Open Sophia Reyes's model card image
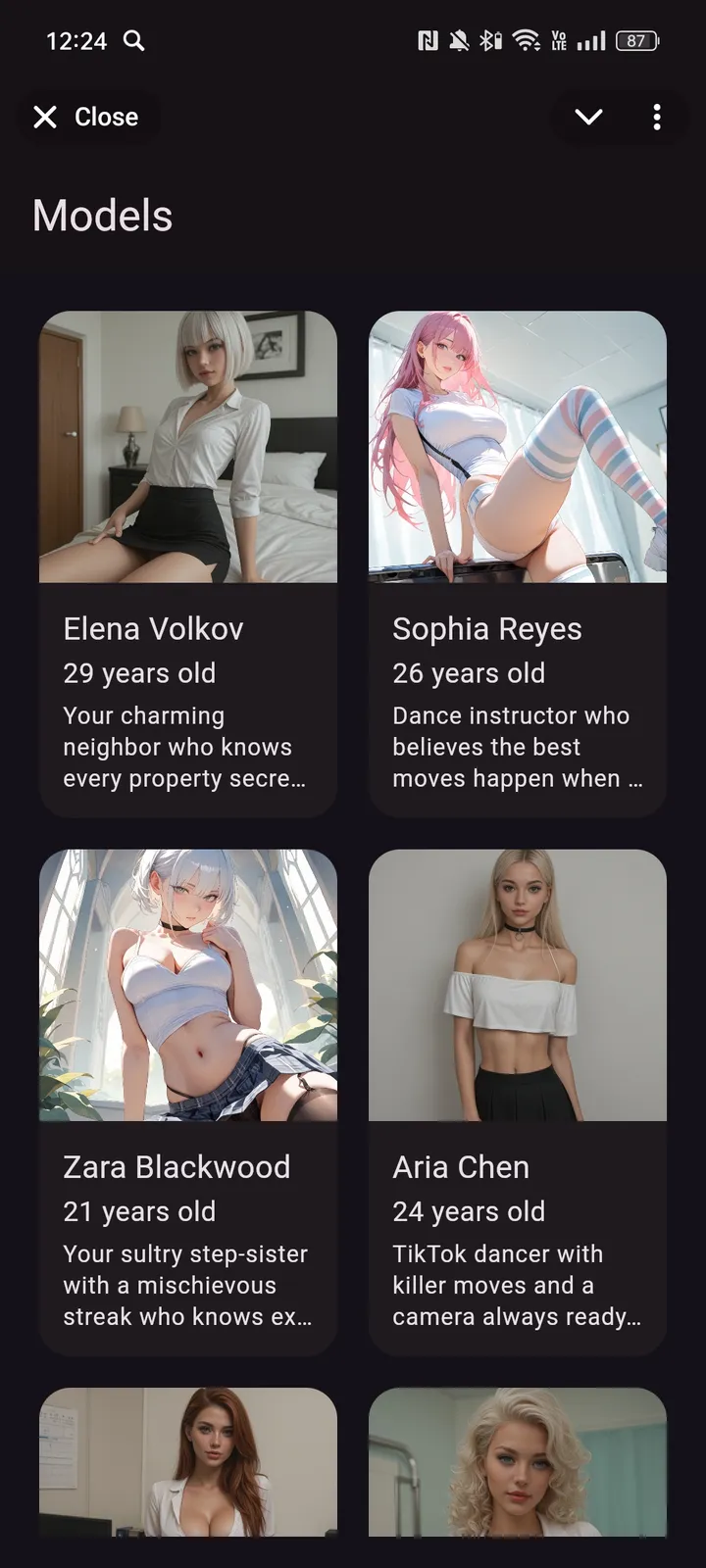The image size is (706, 1568). pyautogui.click(x=518, y=447)
